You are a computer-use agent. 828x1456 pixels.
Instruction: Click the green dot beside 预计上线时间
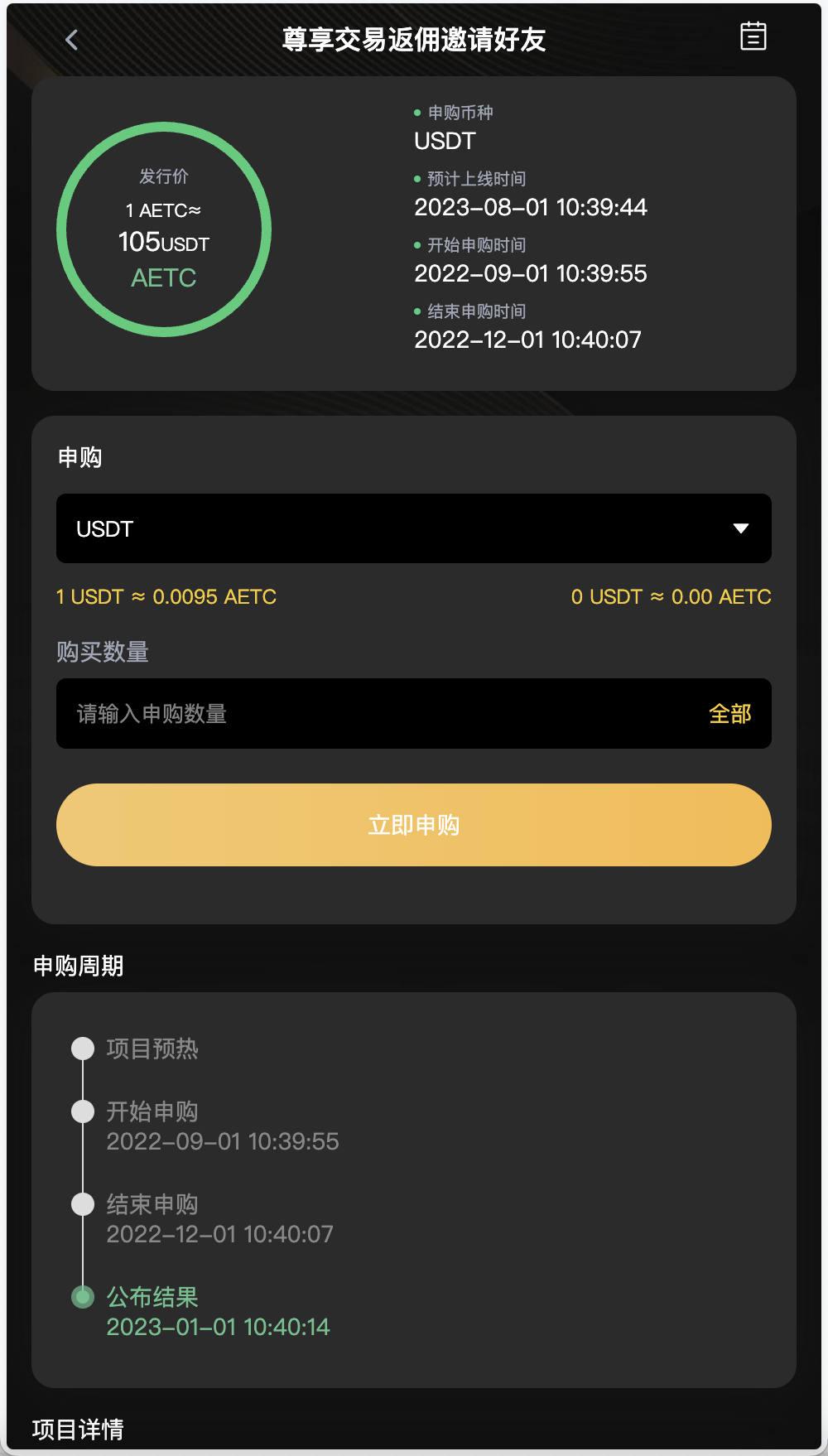[x=416, y=178]
